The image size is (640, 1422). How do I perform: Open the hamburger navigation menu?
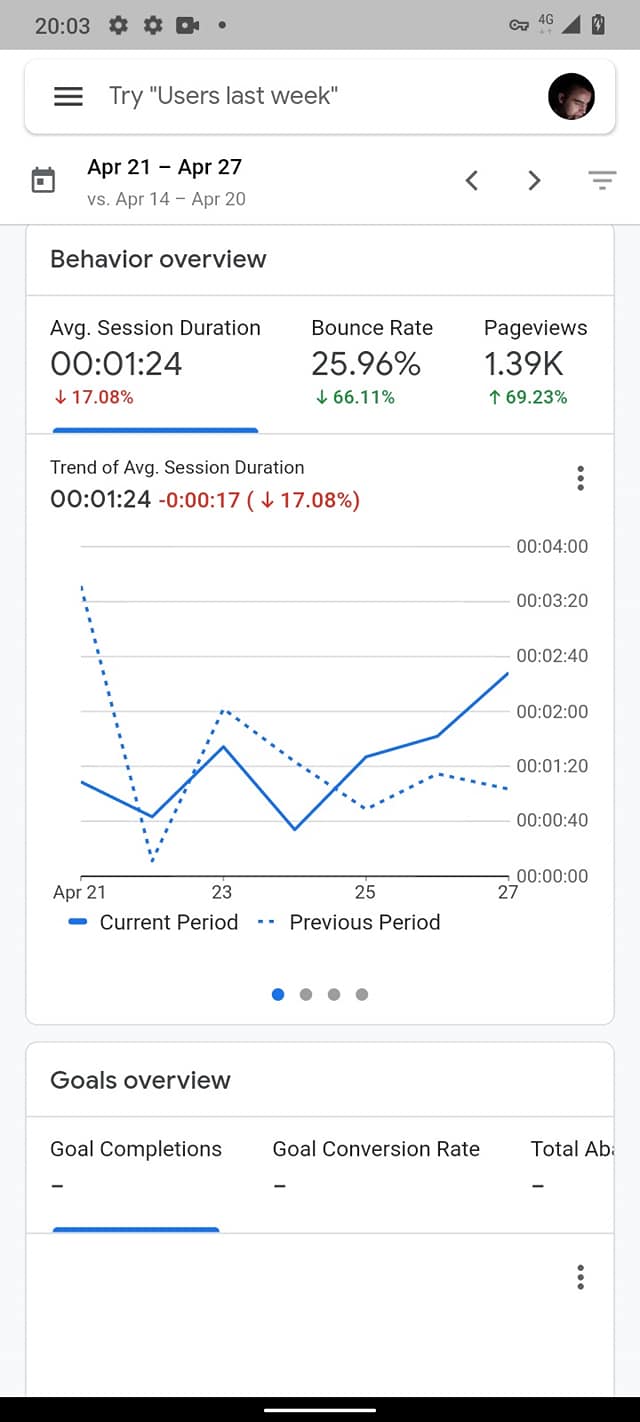click(68, 96)
